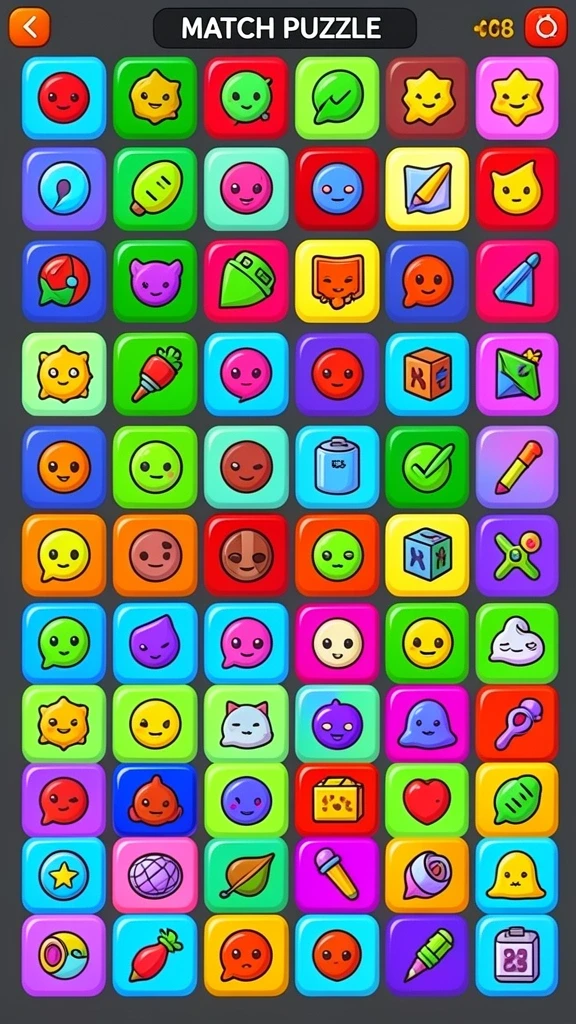This screenshot has height=1024, width=576.
Task: Go back using the orange arrow
Action: [x=29, y=27]
